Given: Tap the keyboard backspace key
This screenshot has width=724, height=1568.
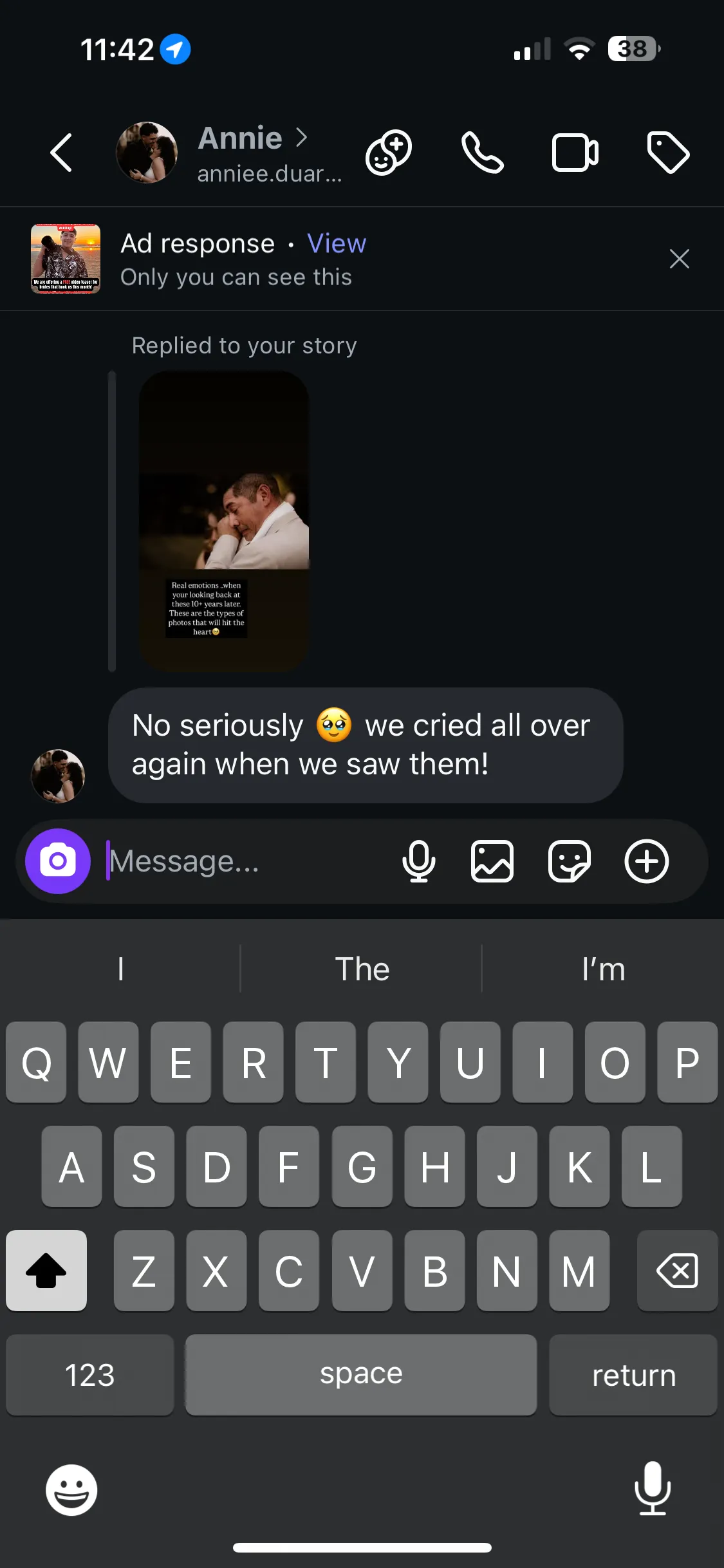Looking at the screenshot, I should tap(677, 1271).
